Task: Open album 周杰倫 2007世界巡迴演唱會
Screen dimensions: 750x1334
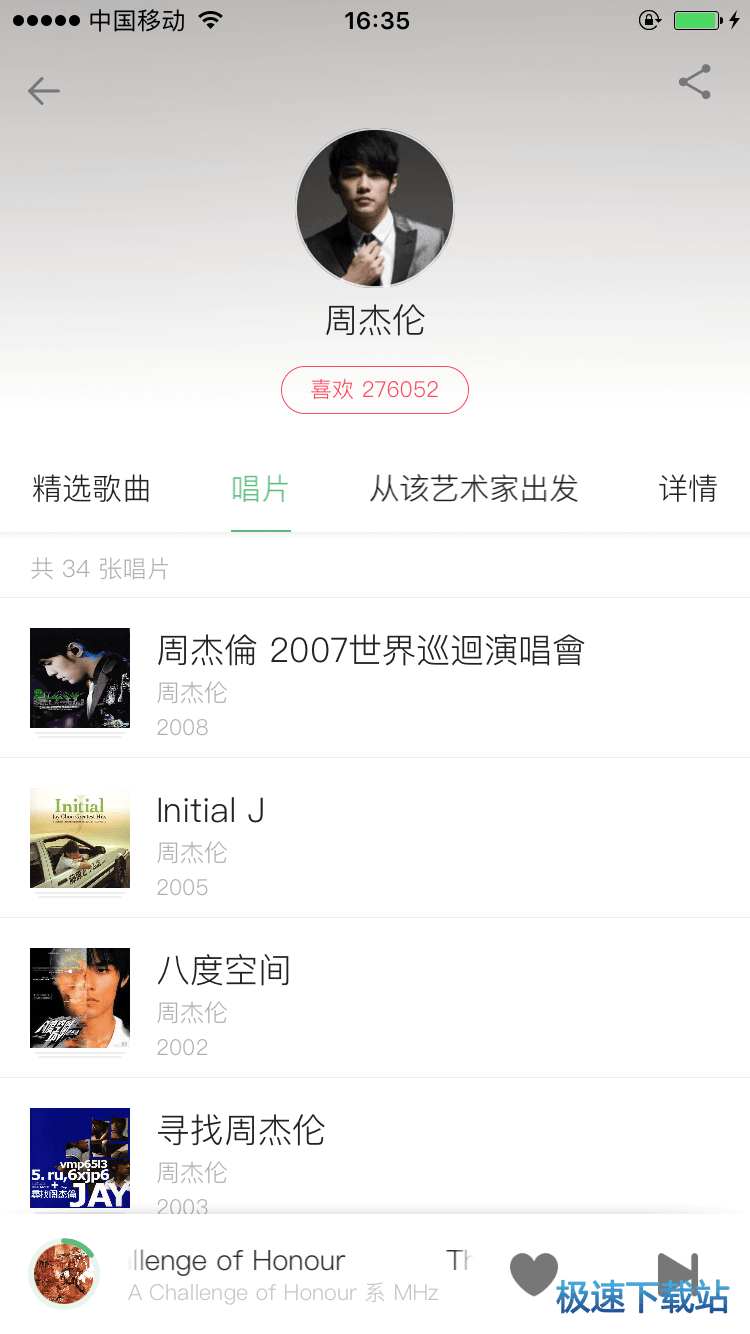Action: pos(370,678)
